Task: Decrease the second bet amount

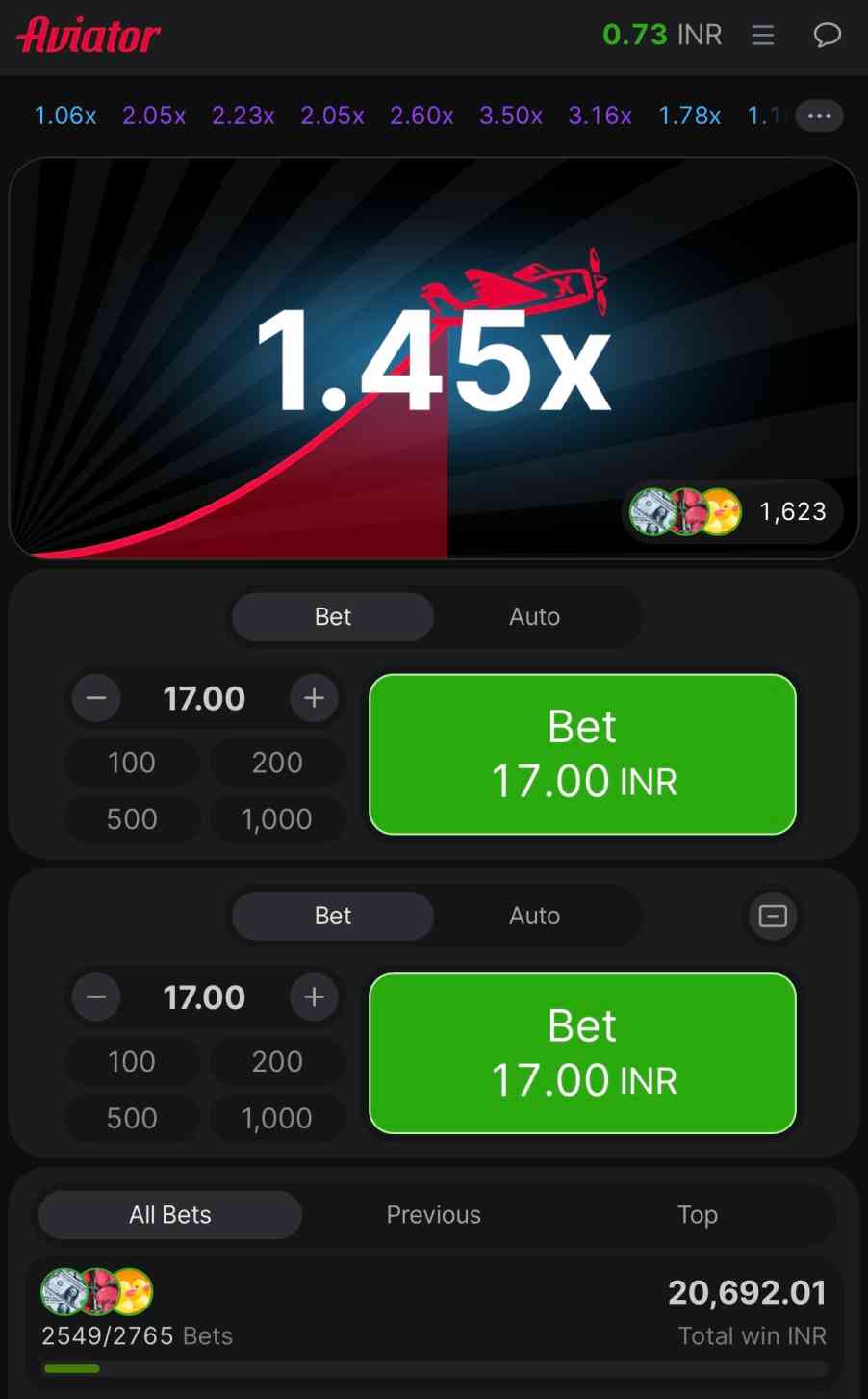Action: [x=96, y=997]
